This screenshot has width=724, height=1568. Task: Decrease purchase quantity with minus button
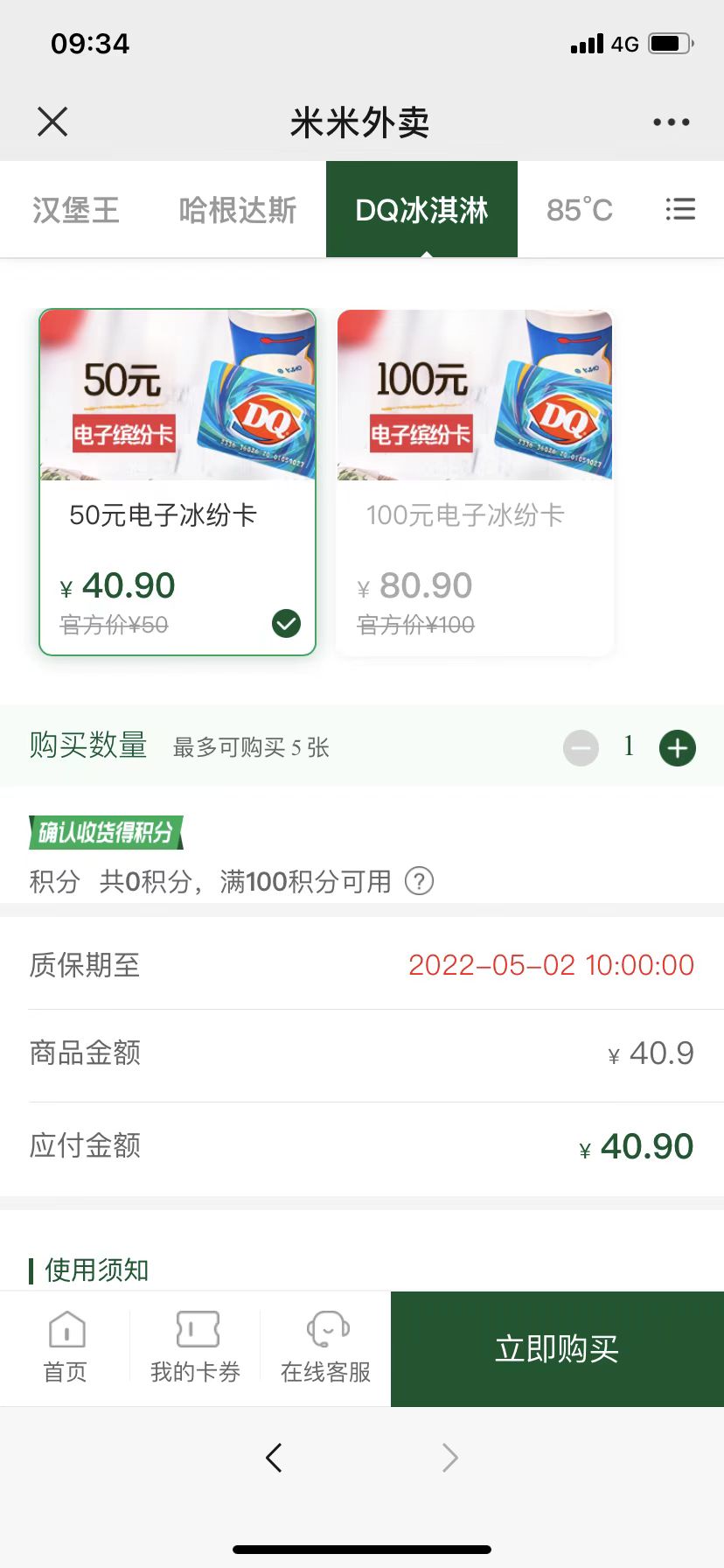click(x=581, y=748)
